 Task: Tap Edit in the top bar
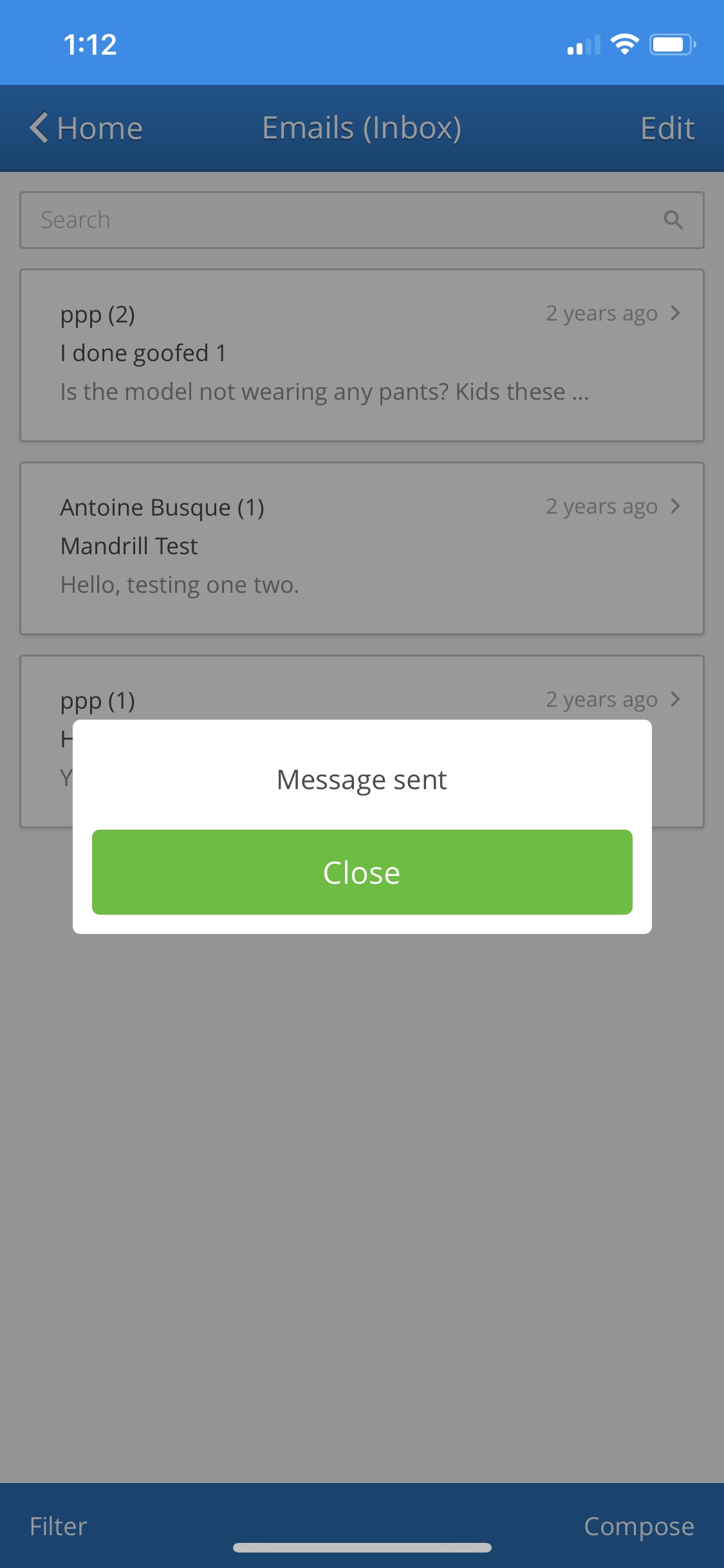coord(667,128)
